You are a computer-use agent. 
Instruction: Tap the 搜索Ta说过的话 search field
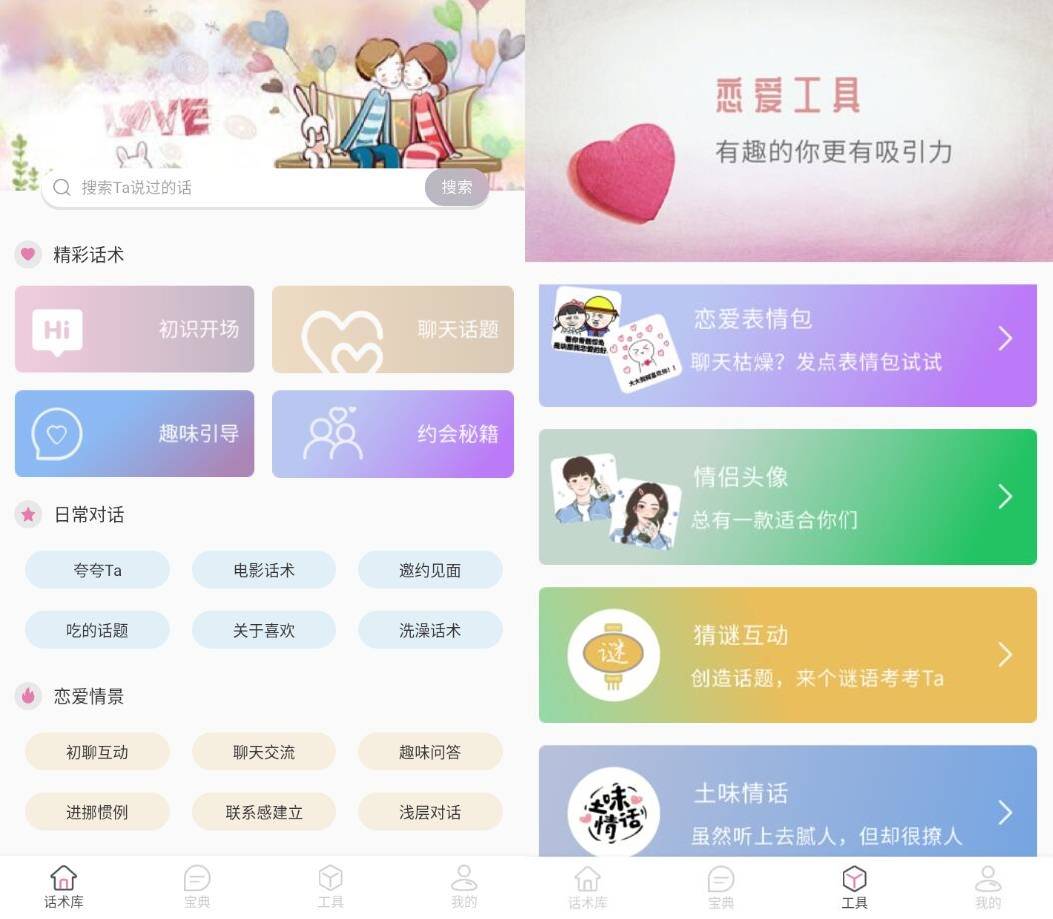pyautogui.click(x=240, y=187)
